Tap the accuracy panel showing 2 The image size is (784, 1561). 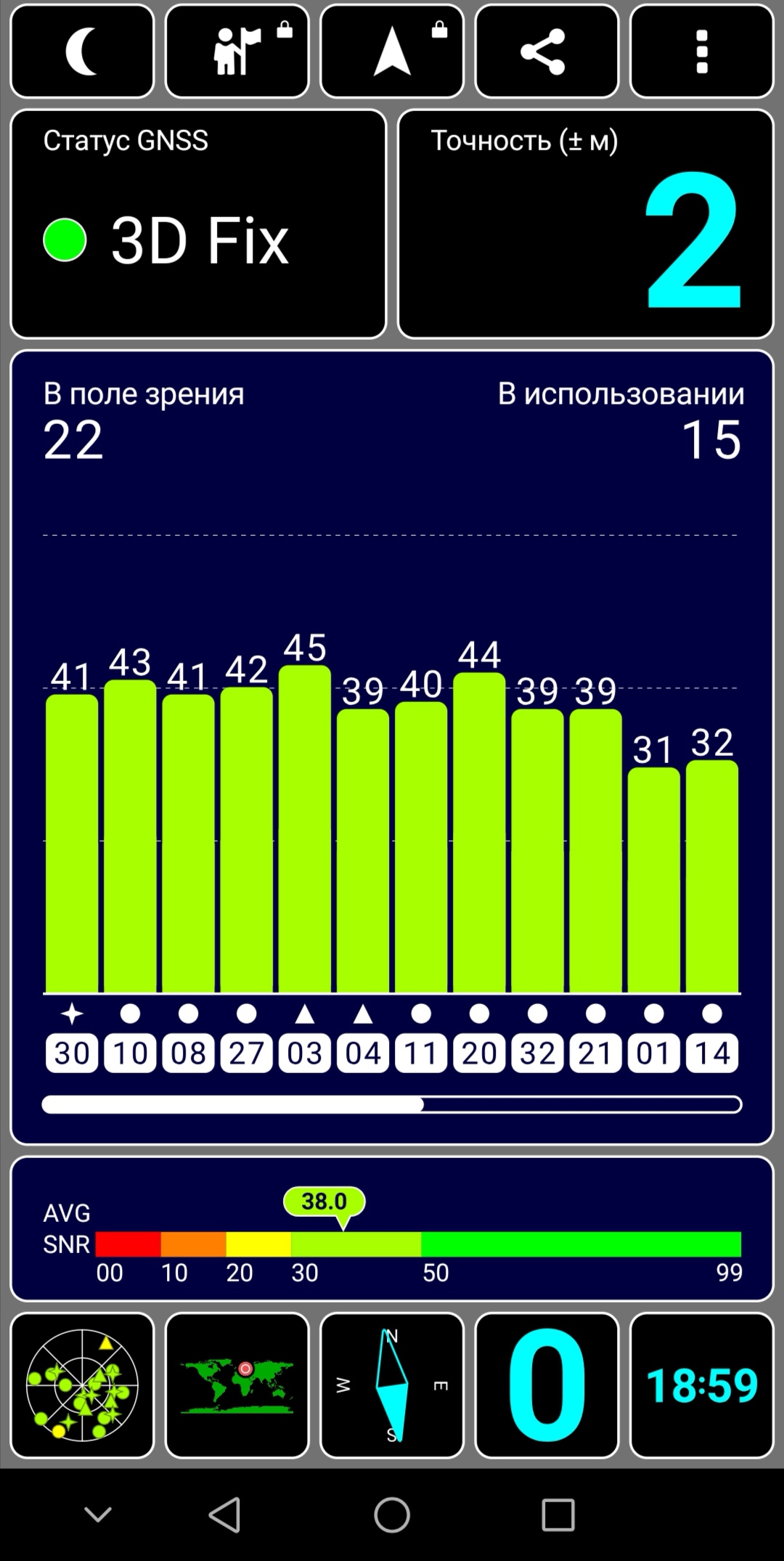pos(585,224)
